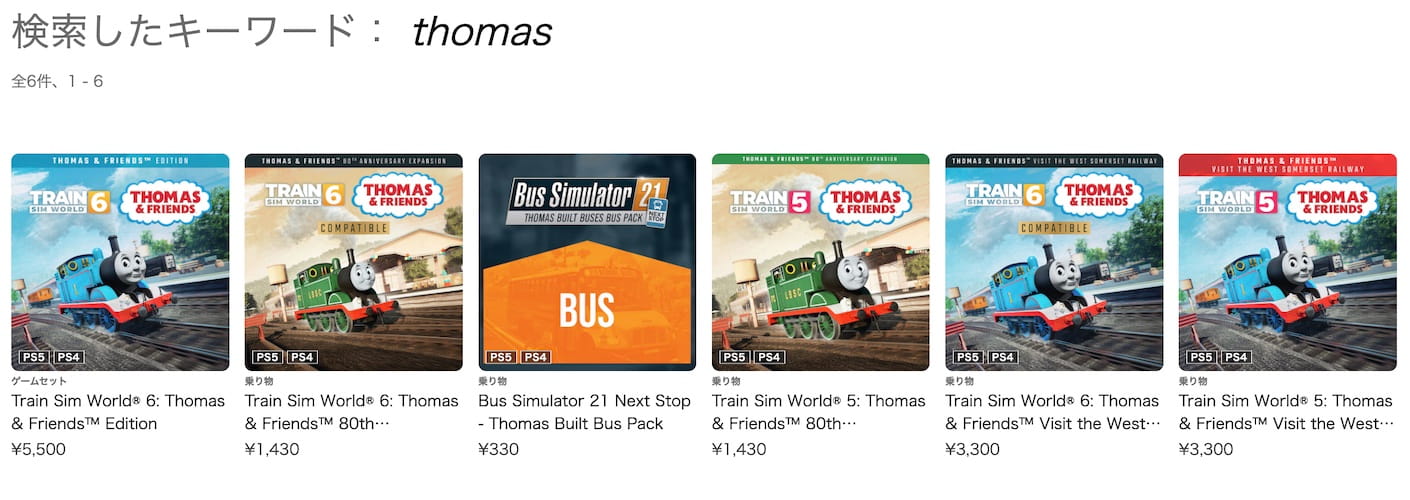Open Train Sim World 5 80th Anniversary expansion
Screen dimensions: 1410x500
point(820,262)
